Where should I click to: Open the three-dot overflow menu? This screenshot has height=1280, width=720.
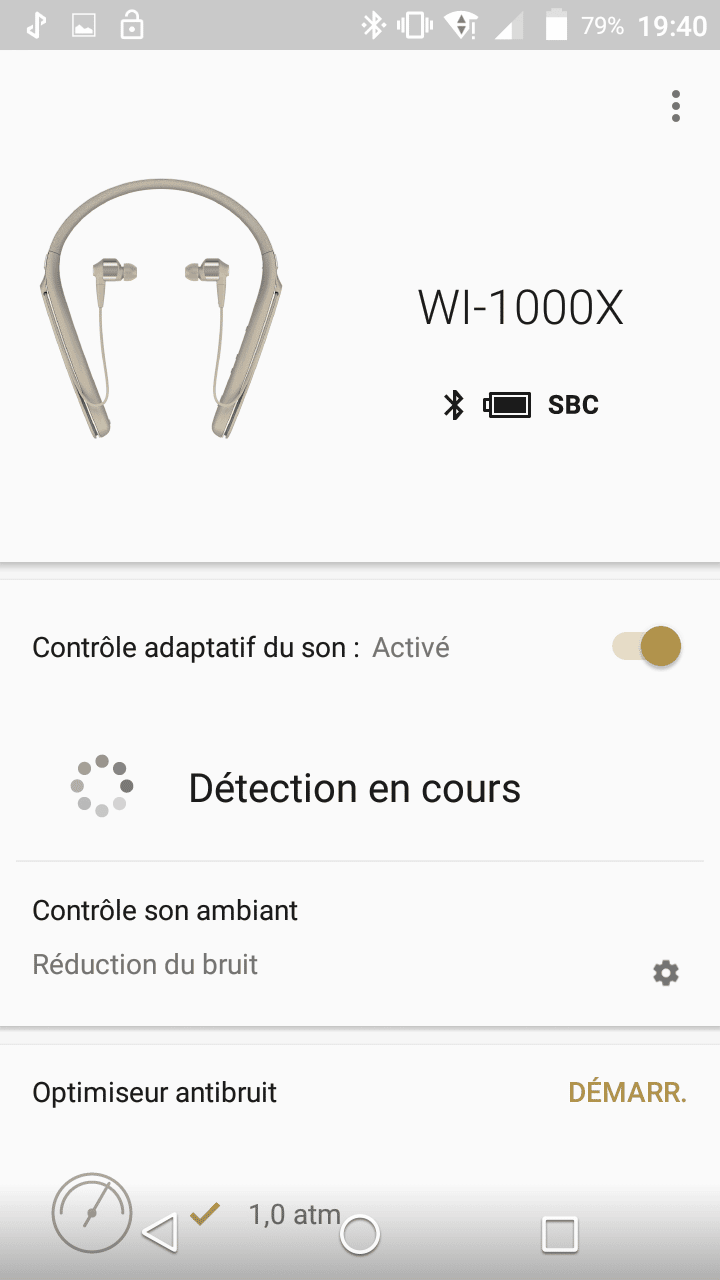click(x=676, y=106)
